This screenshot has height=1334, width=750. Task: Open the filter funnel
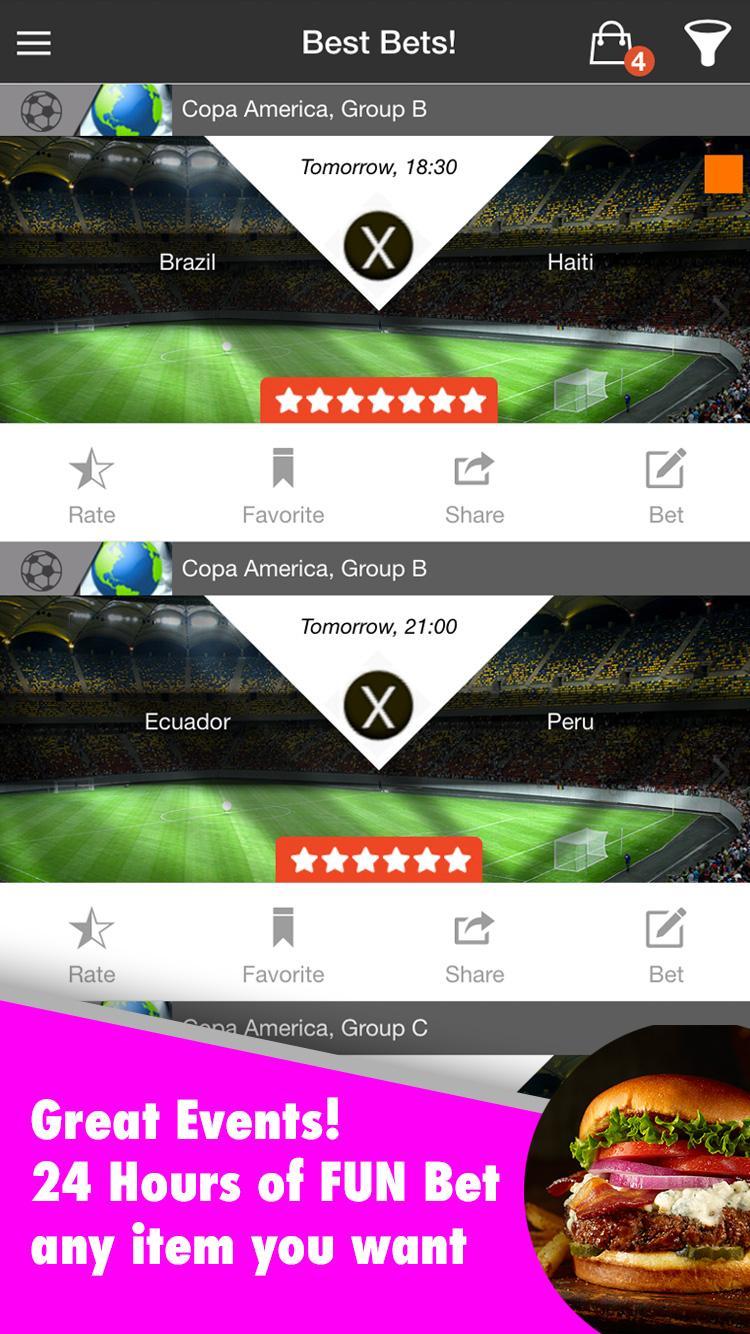pyautogui.click(x=707, y=44)
